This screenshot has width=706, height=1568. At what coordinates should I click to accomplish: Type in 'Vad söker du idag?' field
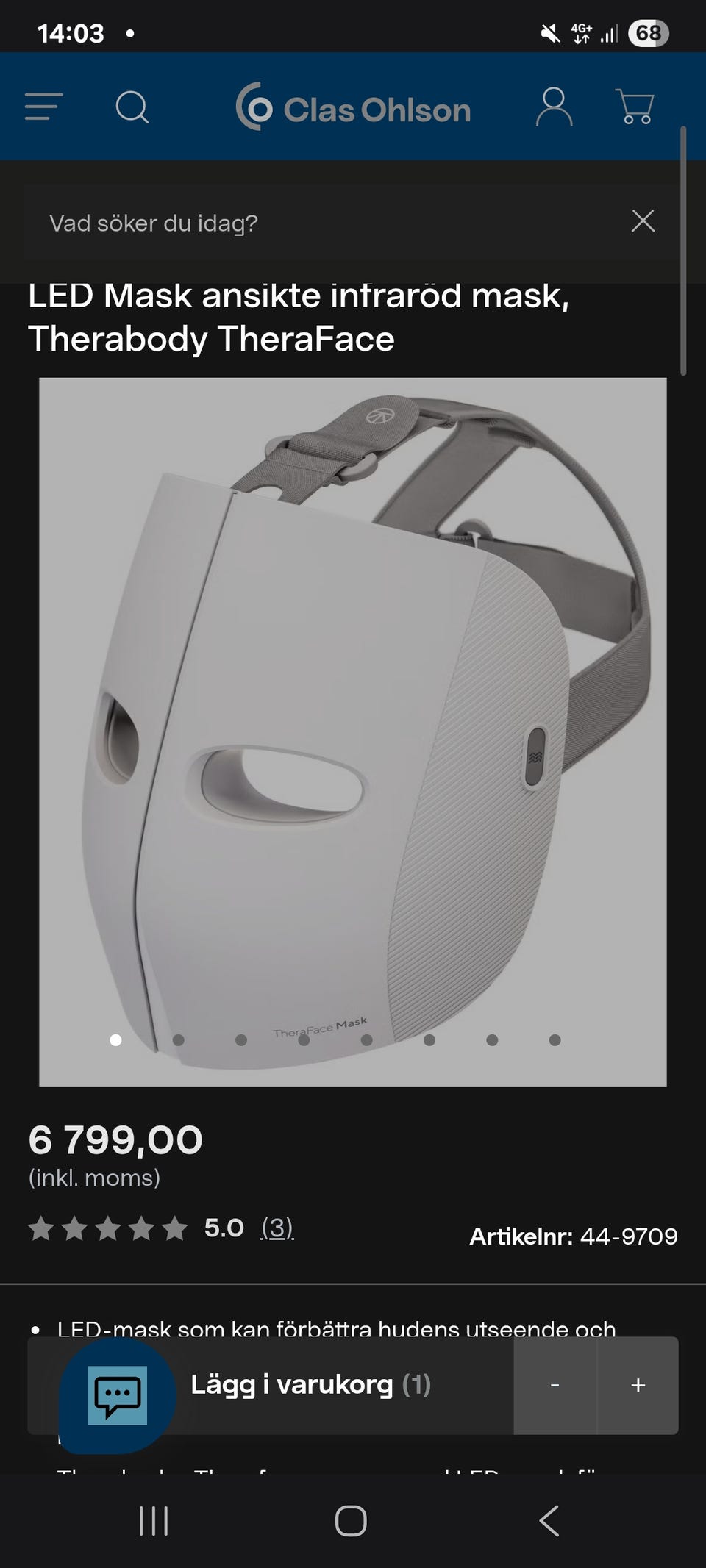[x=324, y=223]
